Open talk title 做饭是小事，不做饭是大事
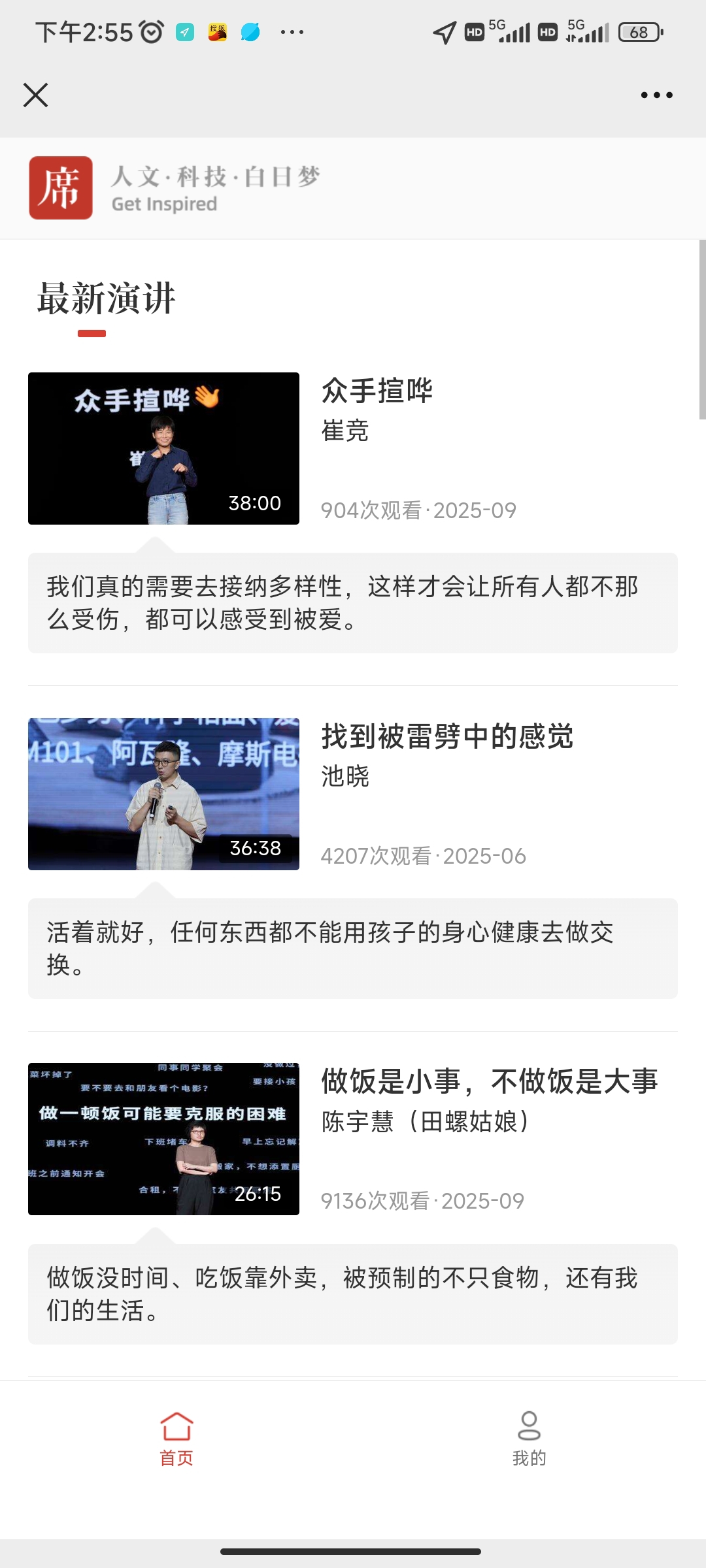 coord(489,1082)
